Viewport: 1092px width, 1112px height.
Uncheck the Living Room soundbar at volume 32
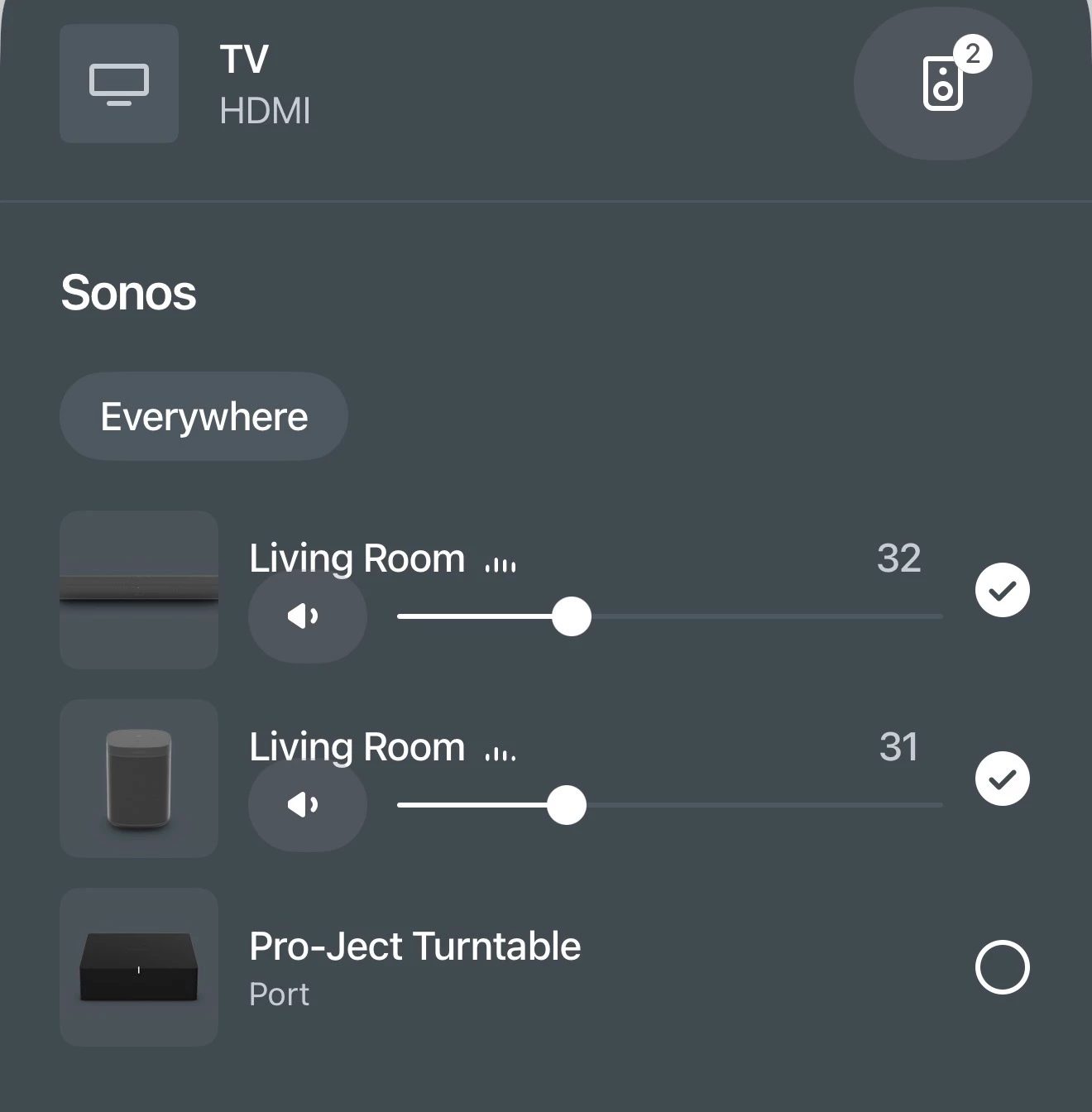click(1002, 590)
